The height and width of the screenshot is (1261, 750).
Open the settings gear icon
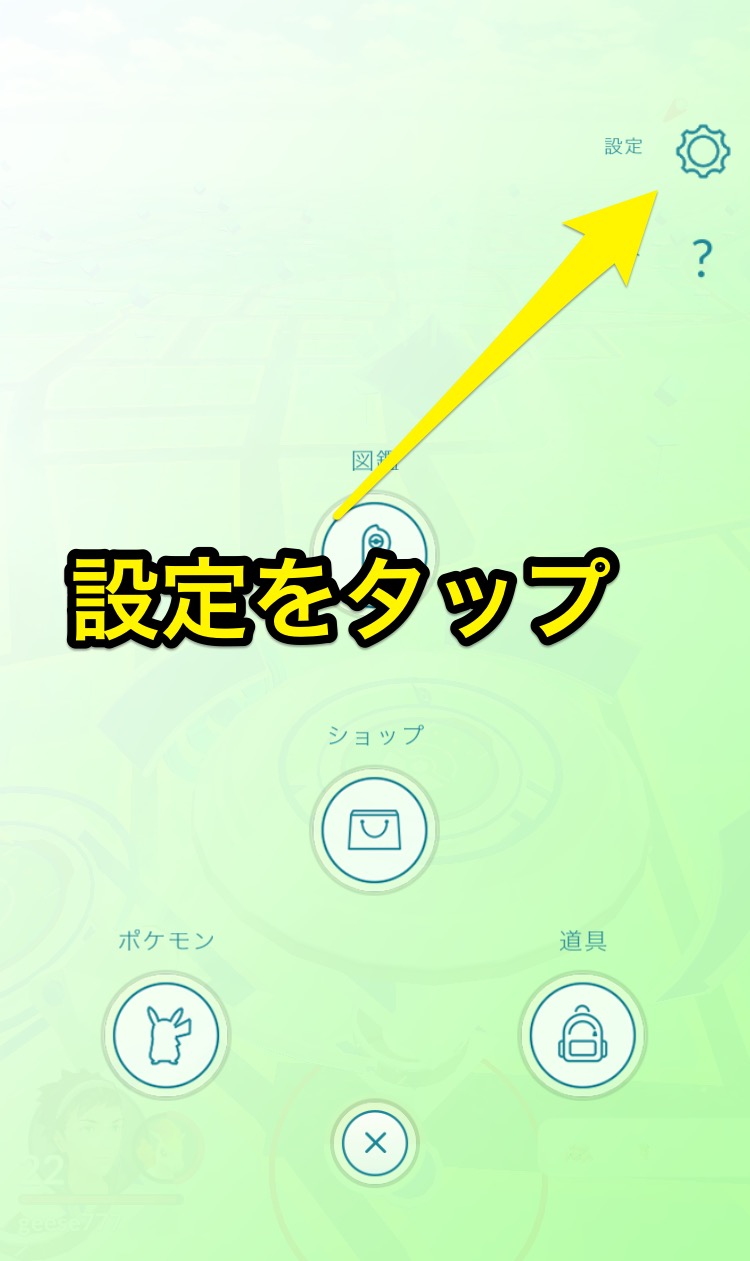[702, 151]
